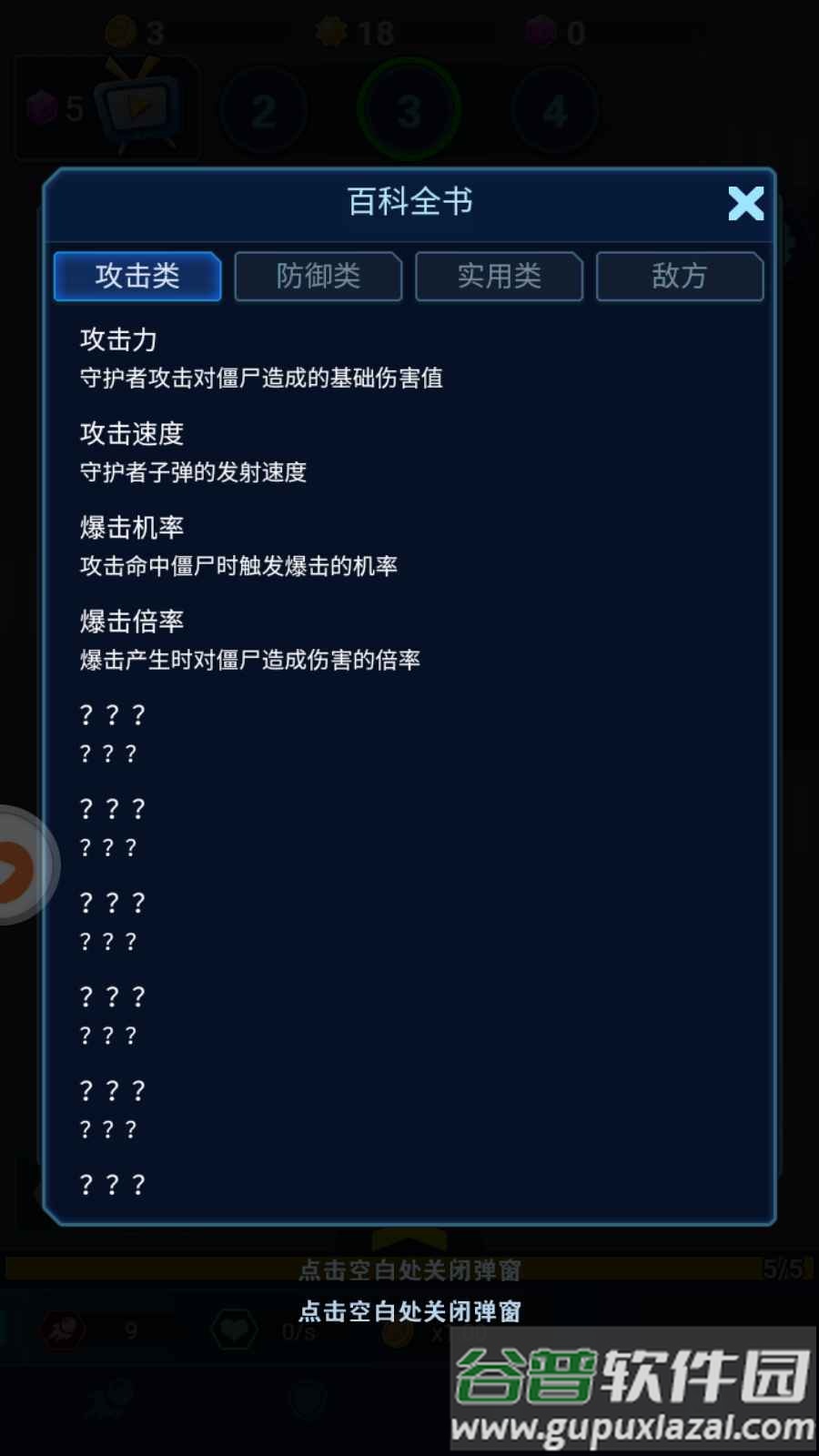Screen dimensions: 819x1456
Task: Open the 敌方 tab
Action: point(679,277)
